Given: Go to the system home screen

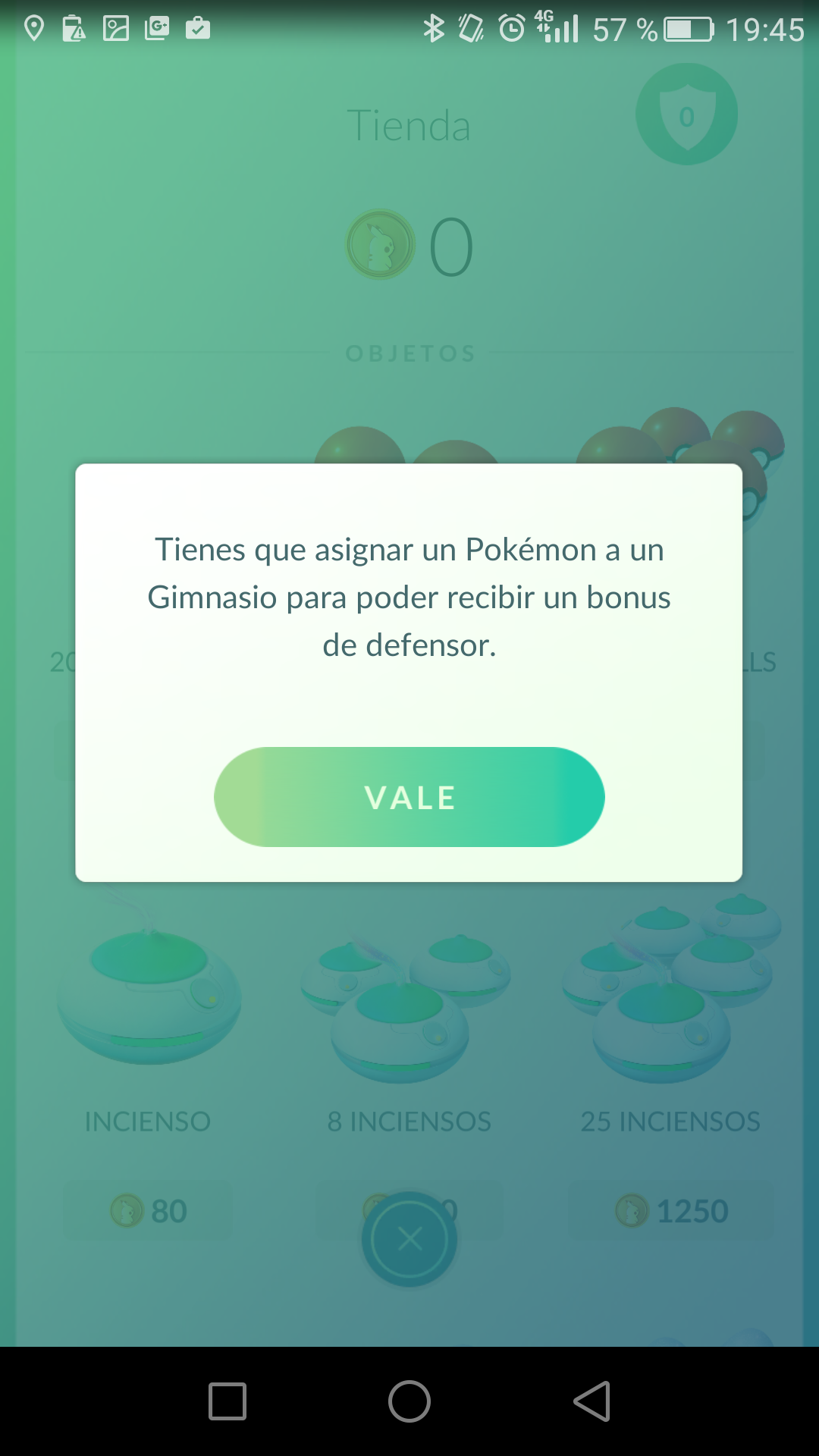Looking at the screenshot, I should coord(409,1401).
